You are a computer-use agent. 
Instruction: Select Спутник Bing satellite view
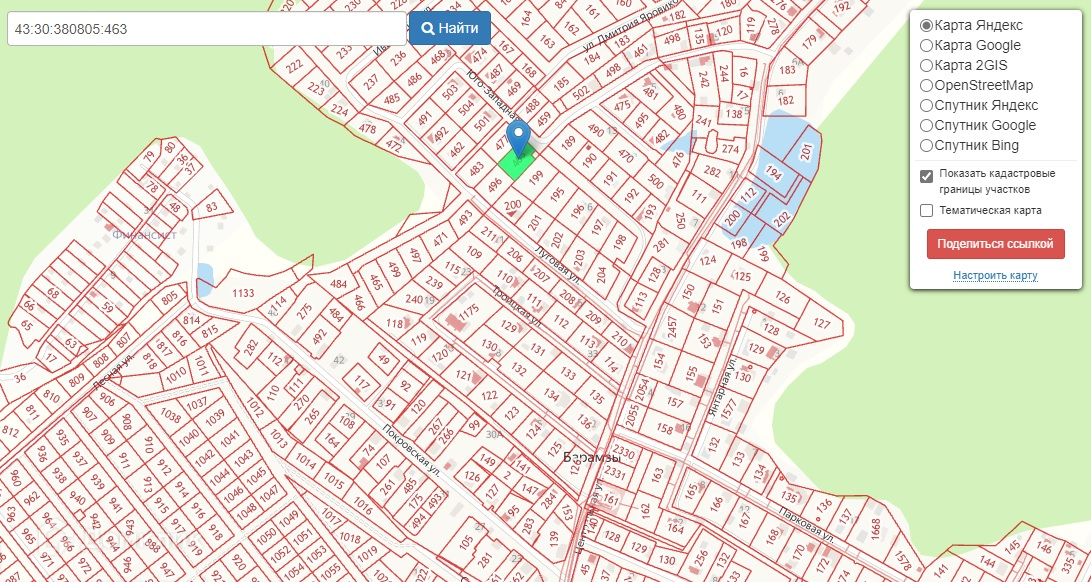(926, 145)
